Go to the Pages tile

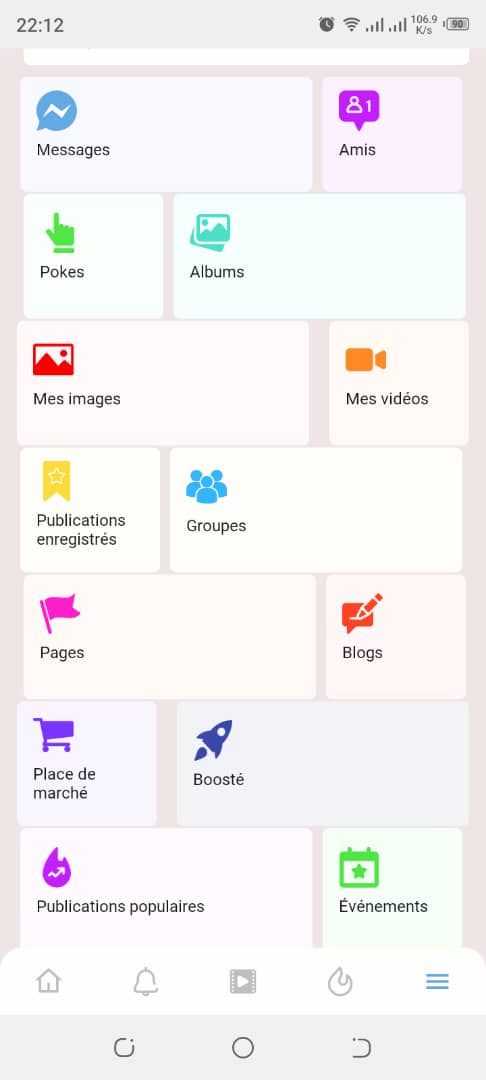tap(170, 636)
